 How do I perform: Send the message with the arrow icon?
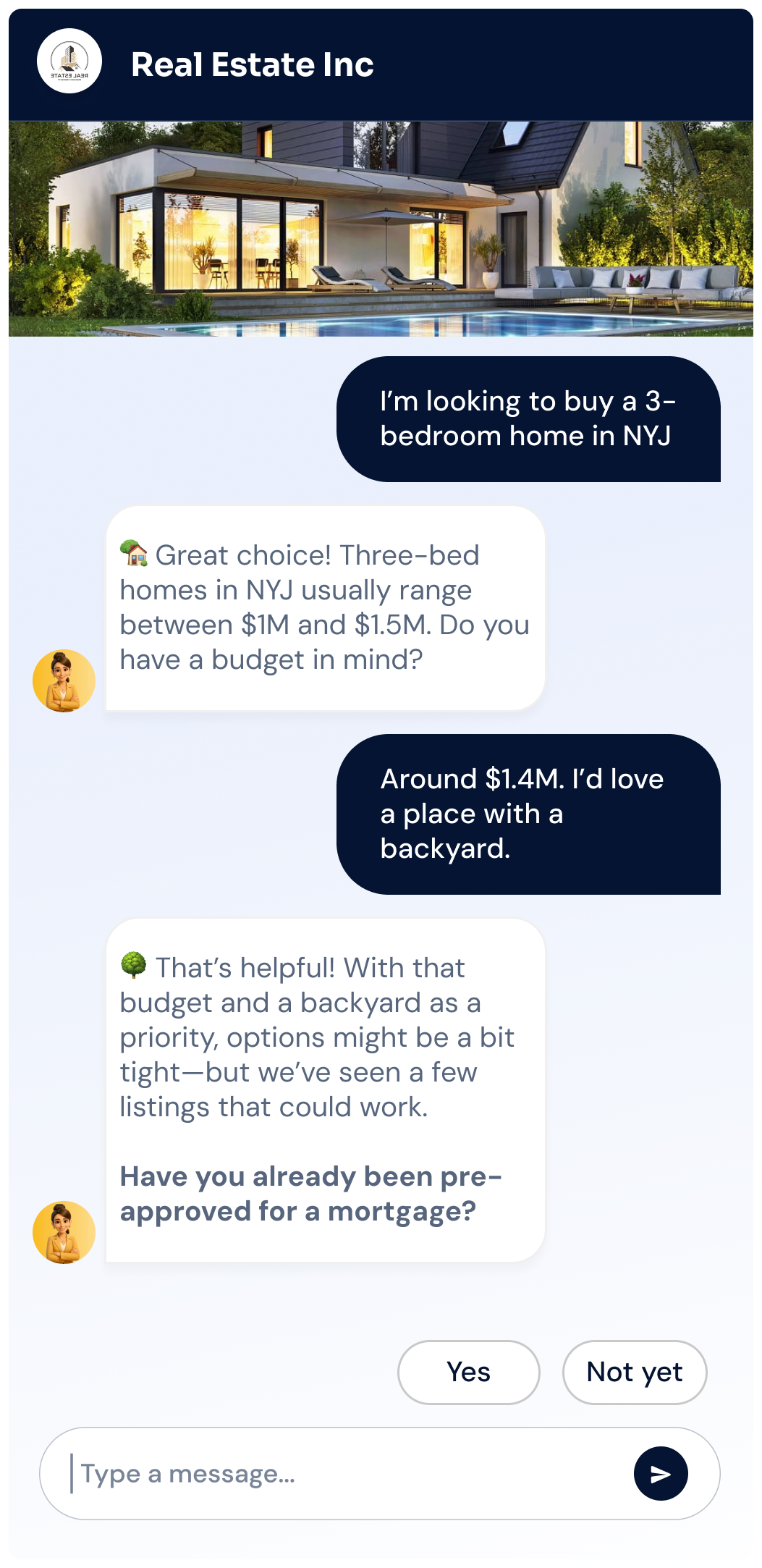point(660,1473)
